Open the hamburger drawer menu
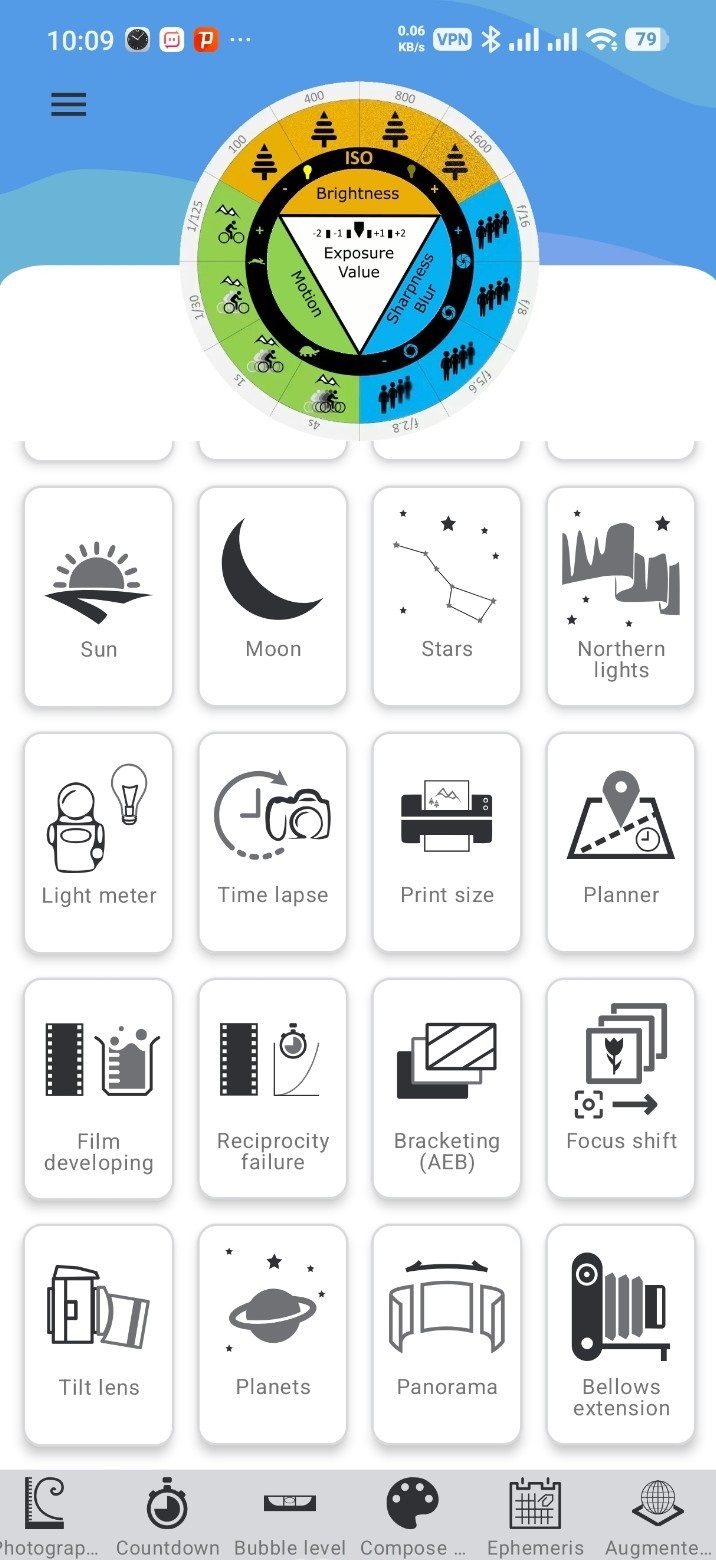The width and height of the screenshot is (716, 1560). (68, 104)
